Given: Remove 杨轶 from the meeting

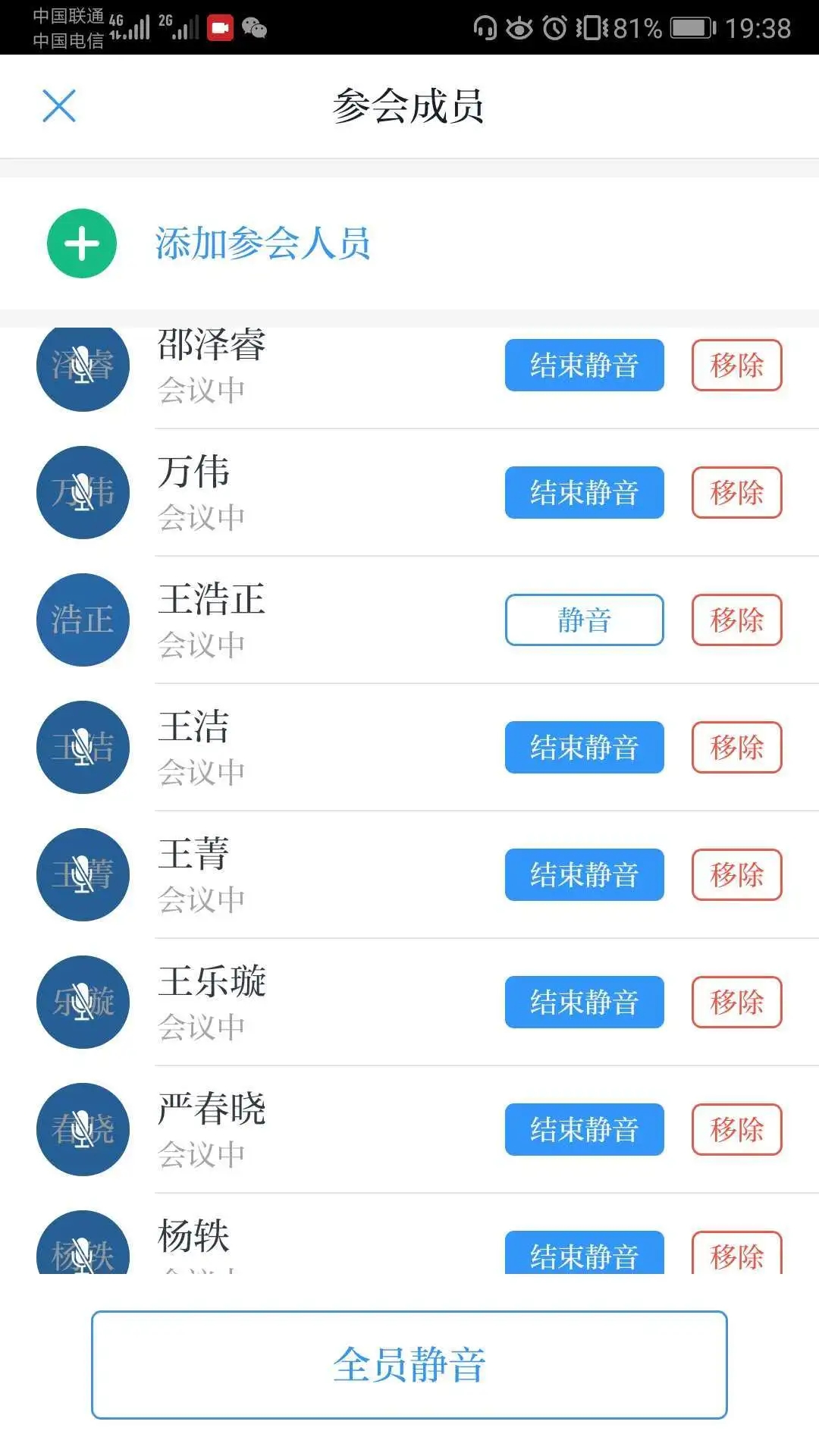Looking at the screenshot, I should [x=736, y=1254].
